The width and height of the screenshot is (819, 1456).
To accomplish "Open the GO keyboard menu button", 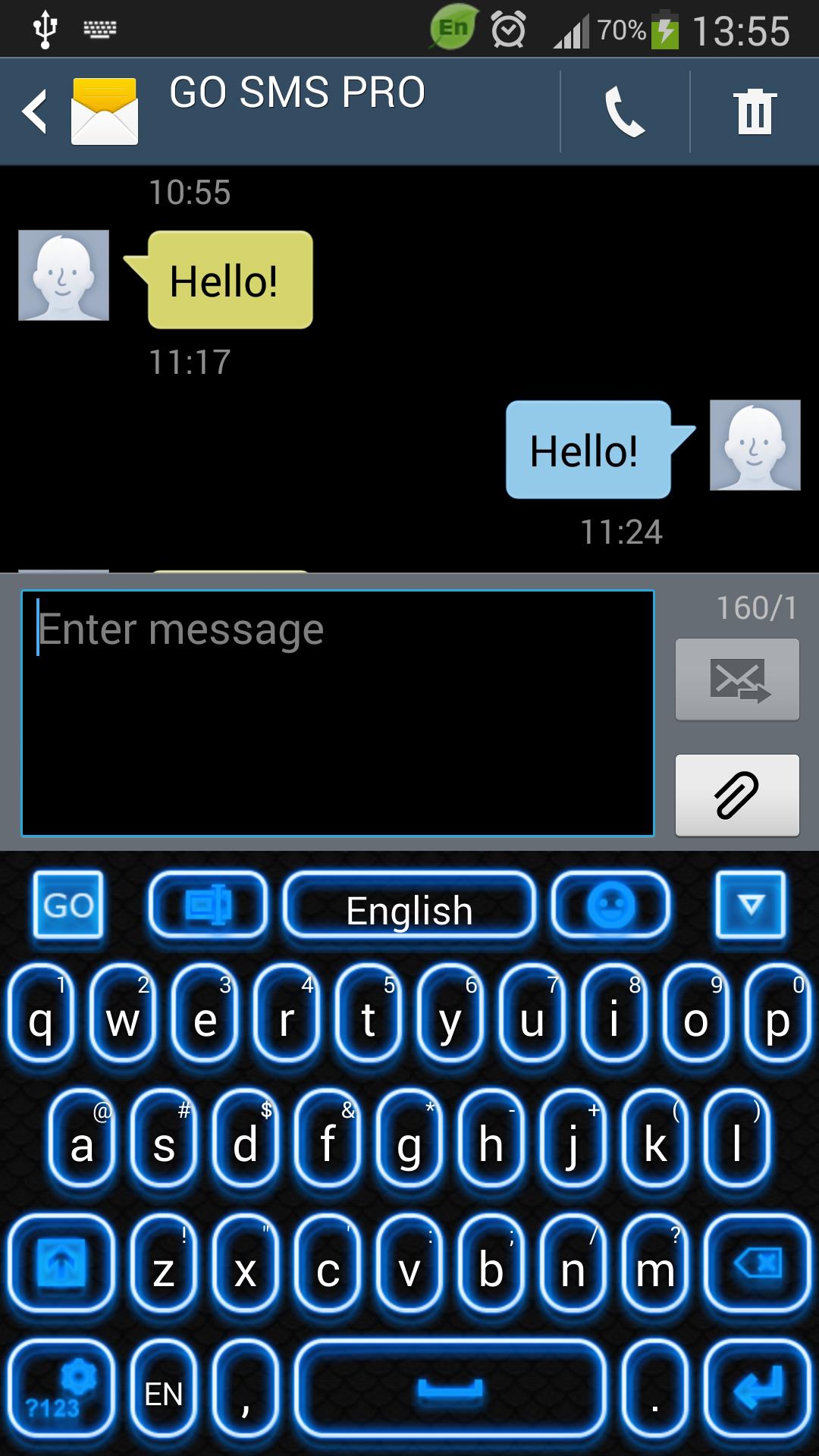I will coord(68,905).
